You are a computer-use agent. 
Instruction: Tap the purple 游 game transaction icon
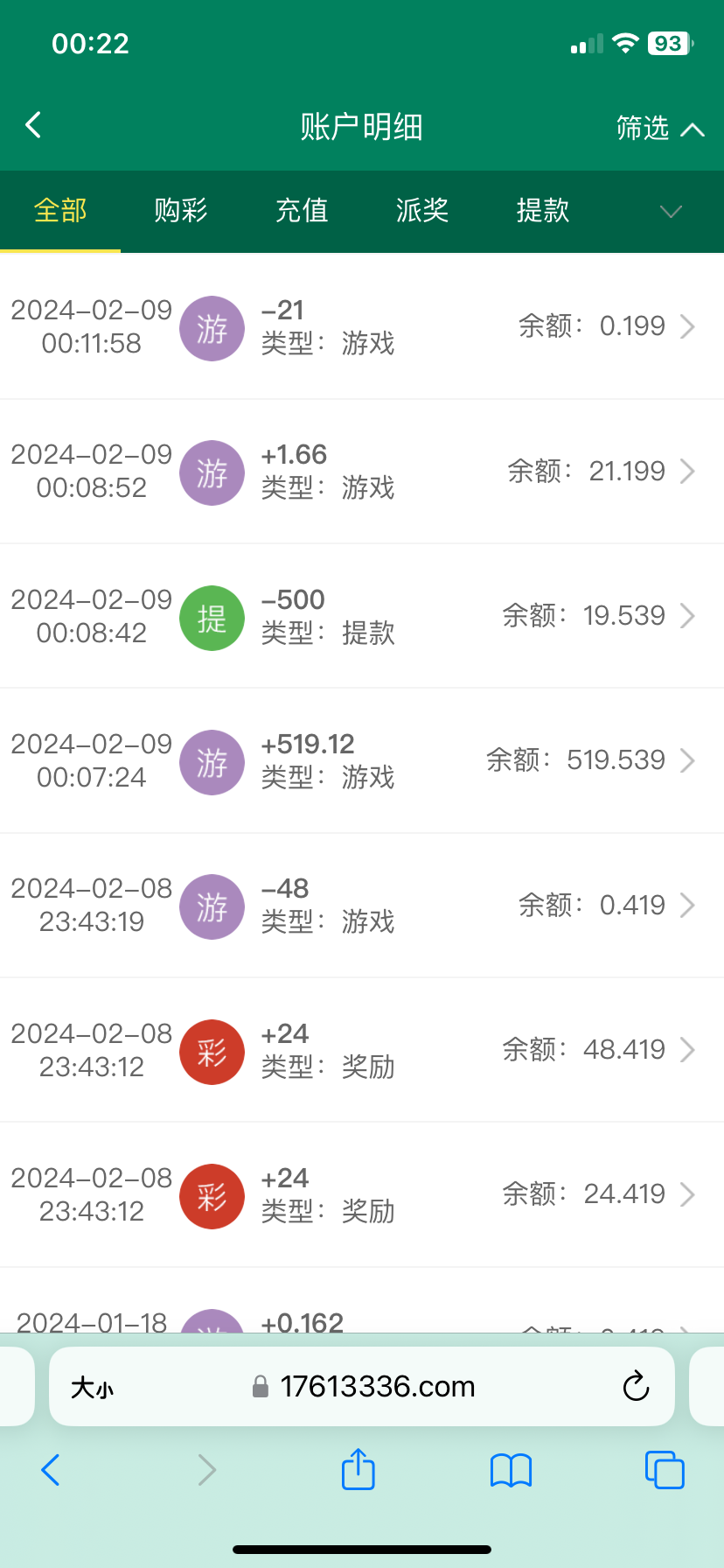coord(212,328)
